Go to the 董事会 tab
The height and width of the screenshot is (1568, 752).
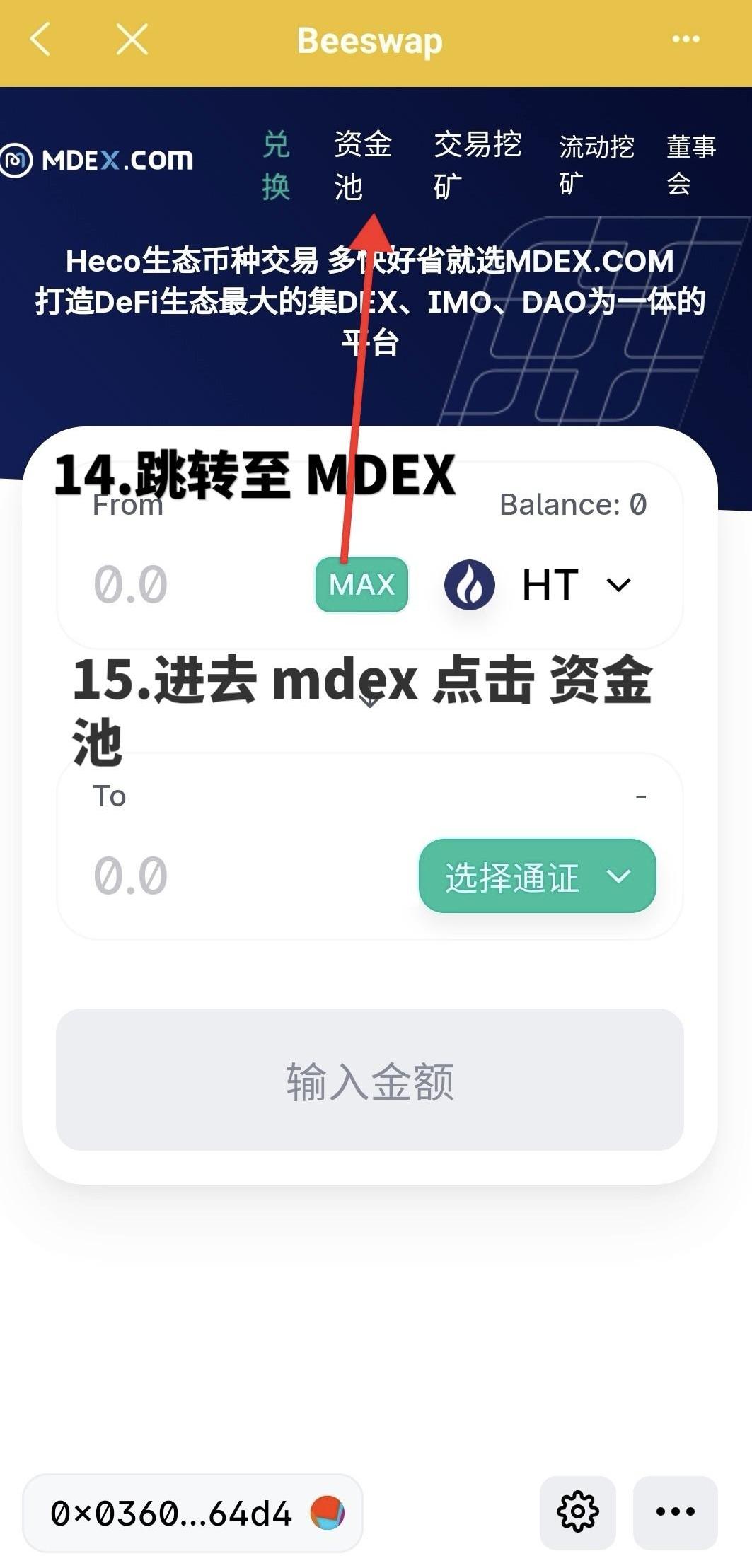tap(690, 165)
